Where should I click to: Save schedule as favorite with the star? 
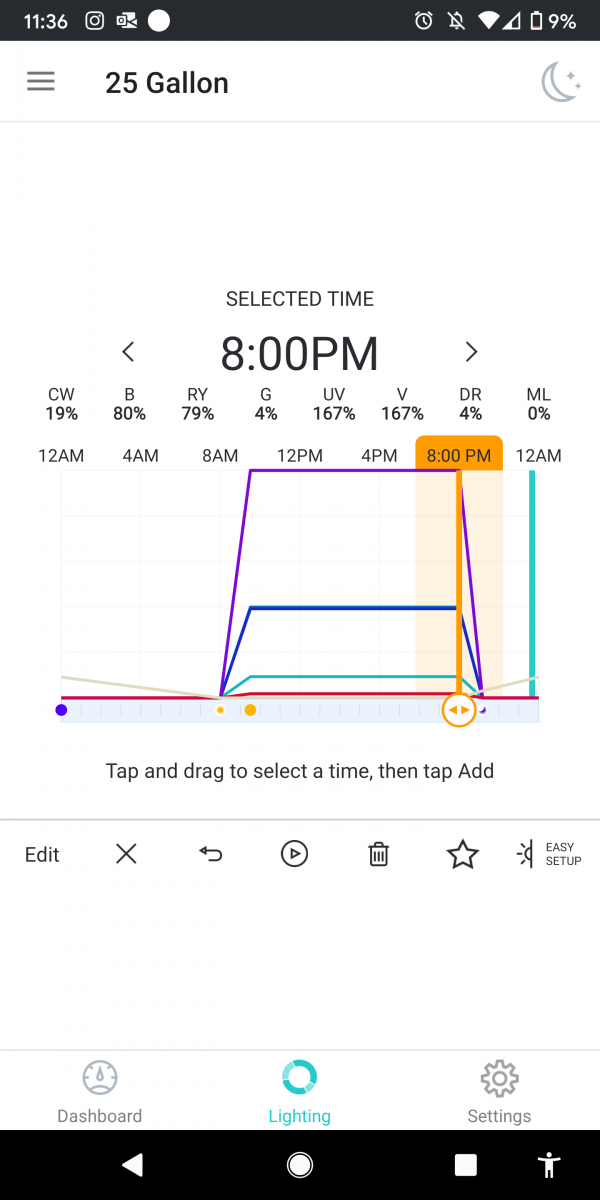click(463, 854)
